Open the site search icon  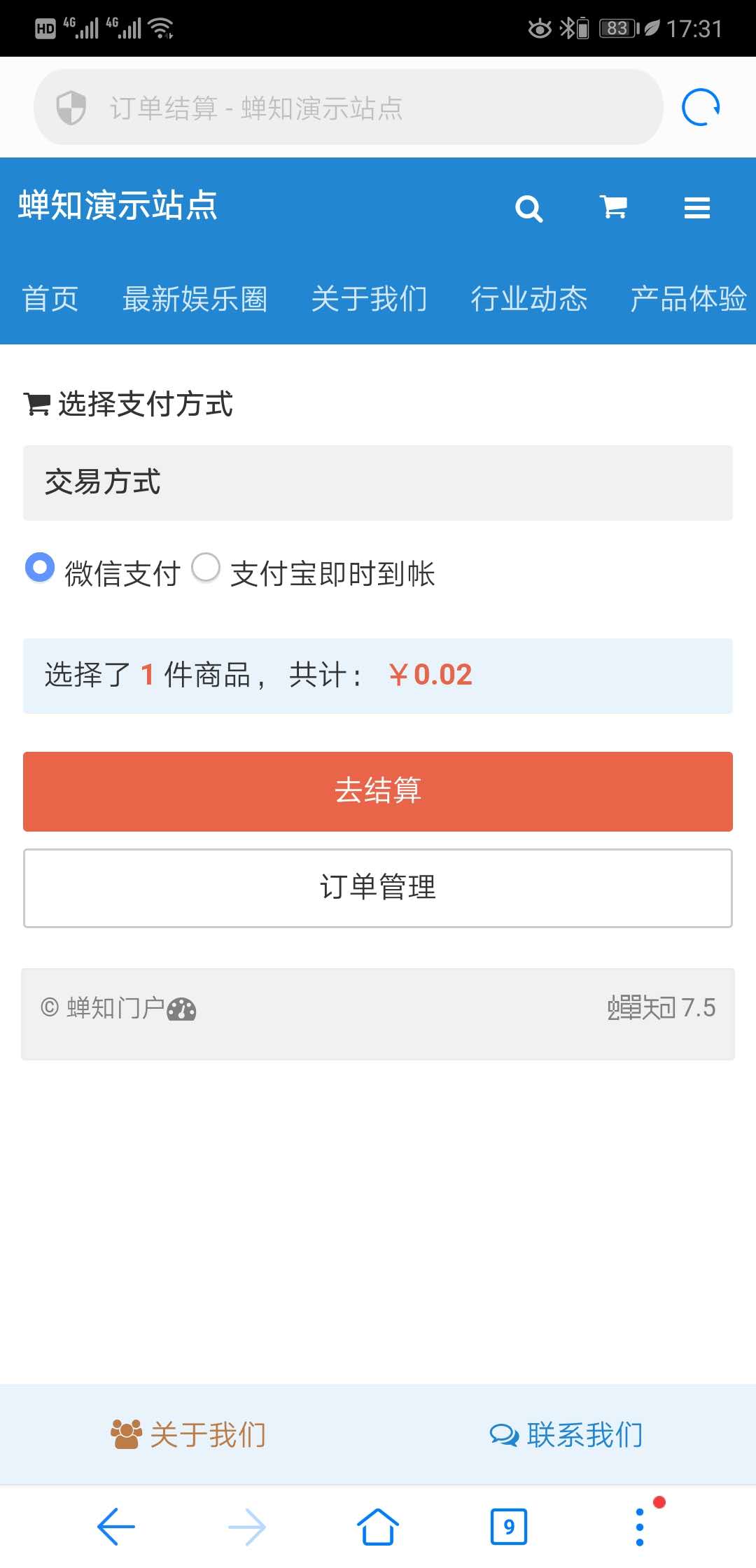pyautogui.click(x=528, y=208)
